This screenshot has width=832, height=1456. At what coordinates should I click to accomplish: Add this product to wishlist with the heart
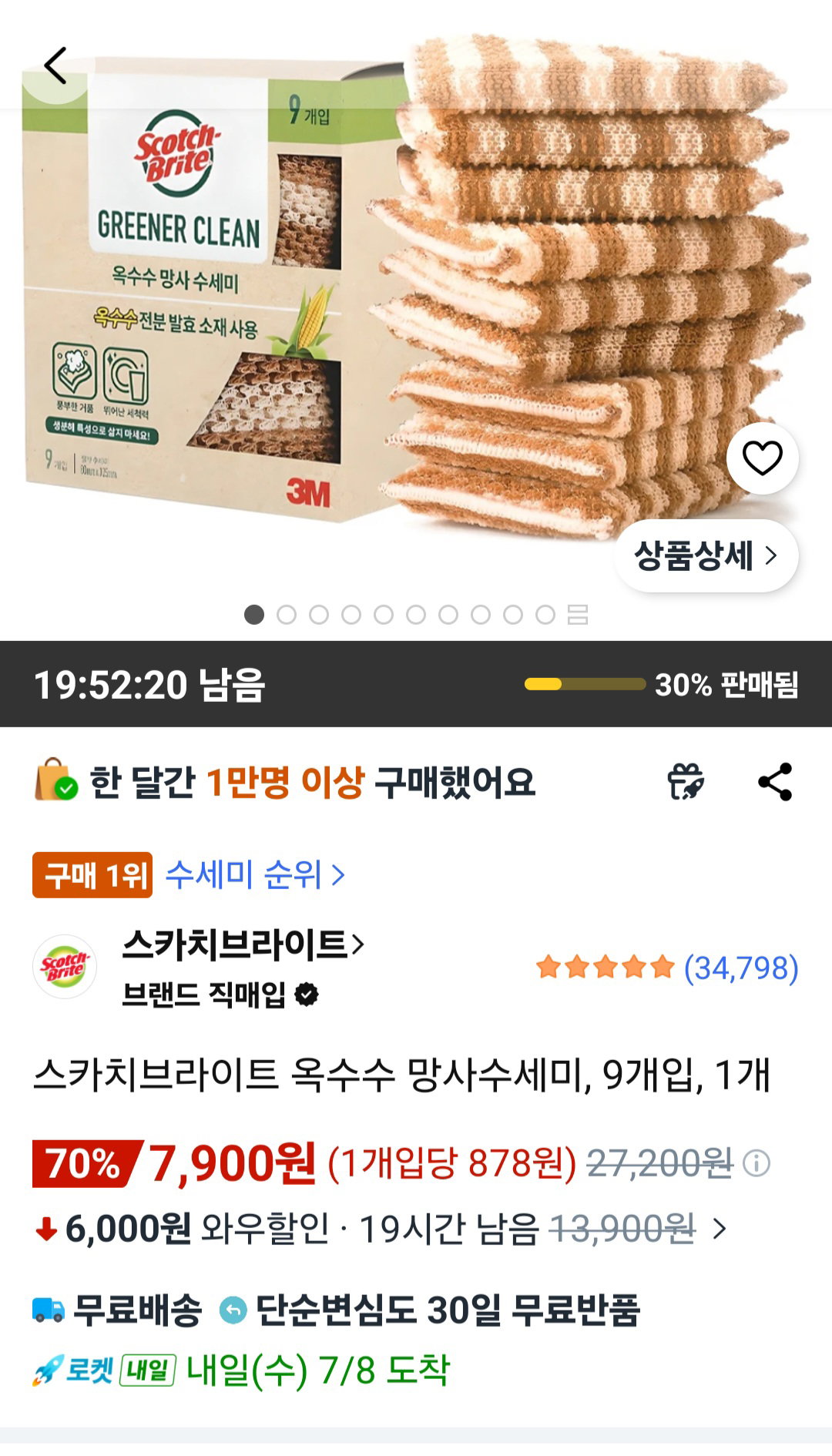[762, 458]
